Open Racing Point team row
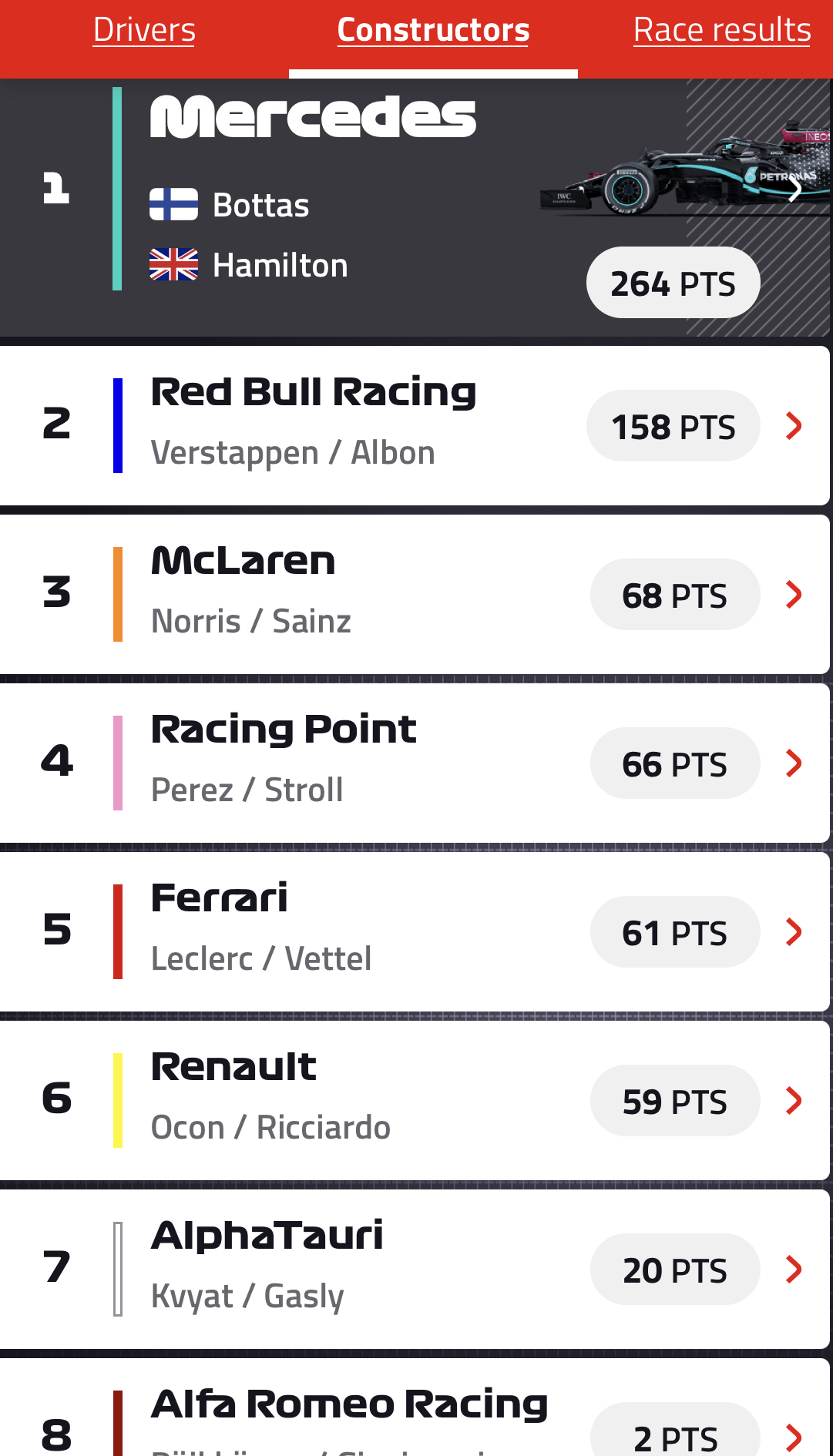The image size is (833, 1456). 415,763
